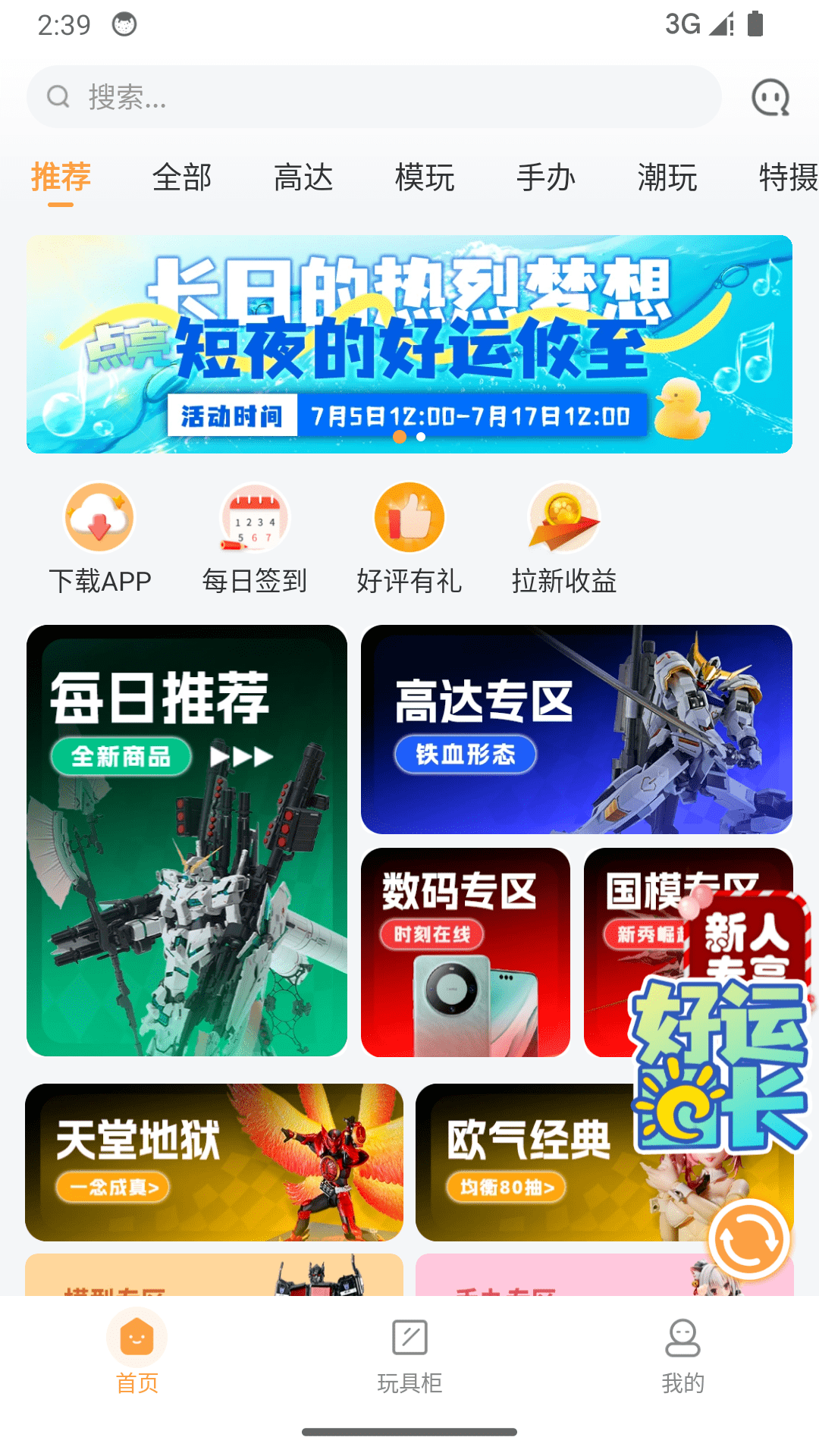Switch to the 潮玩 trendy toys tab
This screenshot has width=819, height=1456.
[667, 177]
